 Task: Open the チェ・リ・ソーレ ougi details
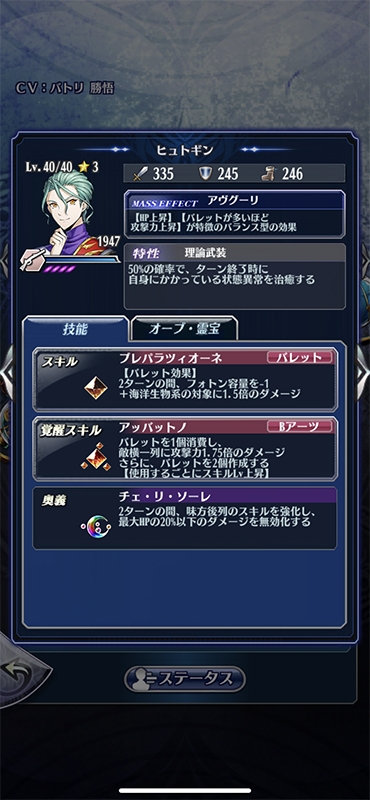click(185, 518)
